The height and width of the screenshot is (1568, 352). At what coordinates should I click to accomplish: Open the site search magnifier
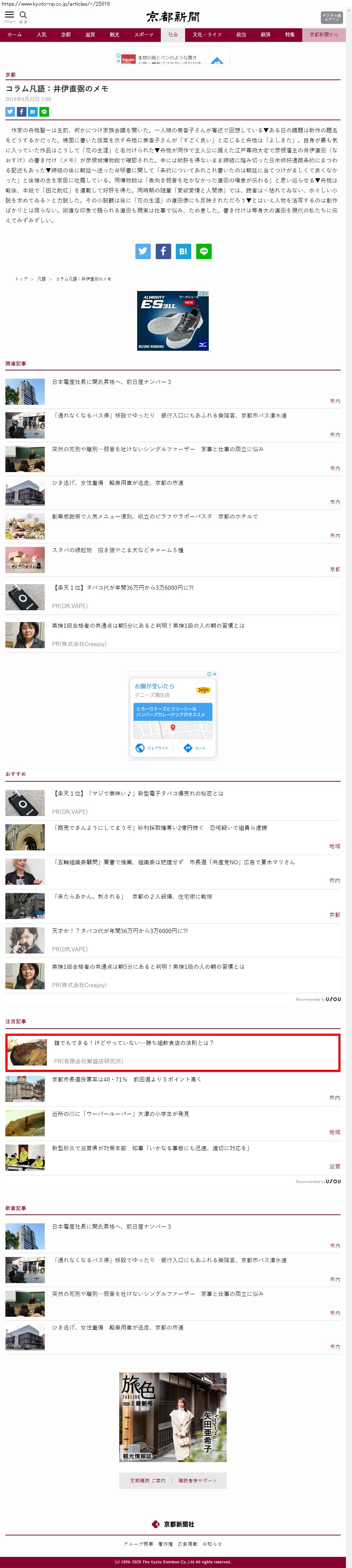[x=23, y=16]
